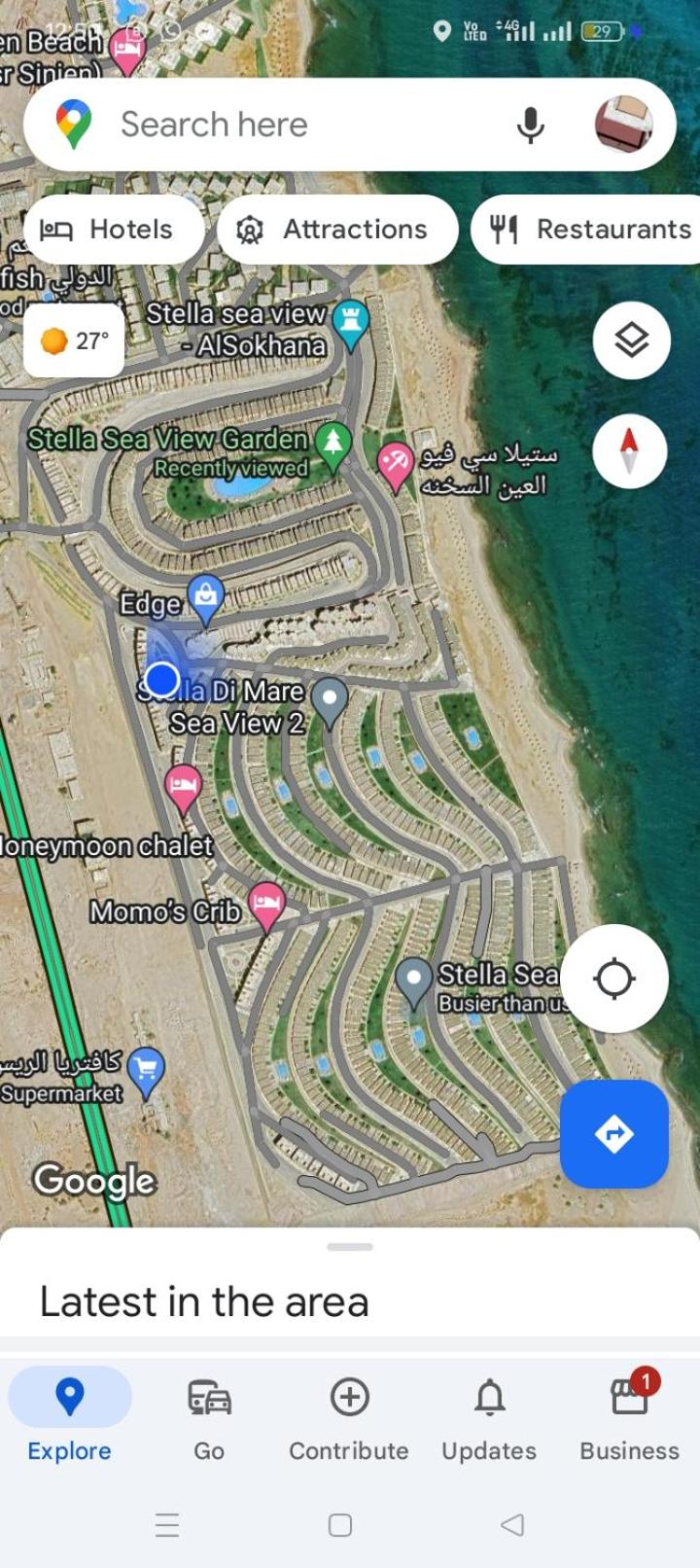Open the 27° weather card

(74, 340)
